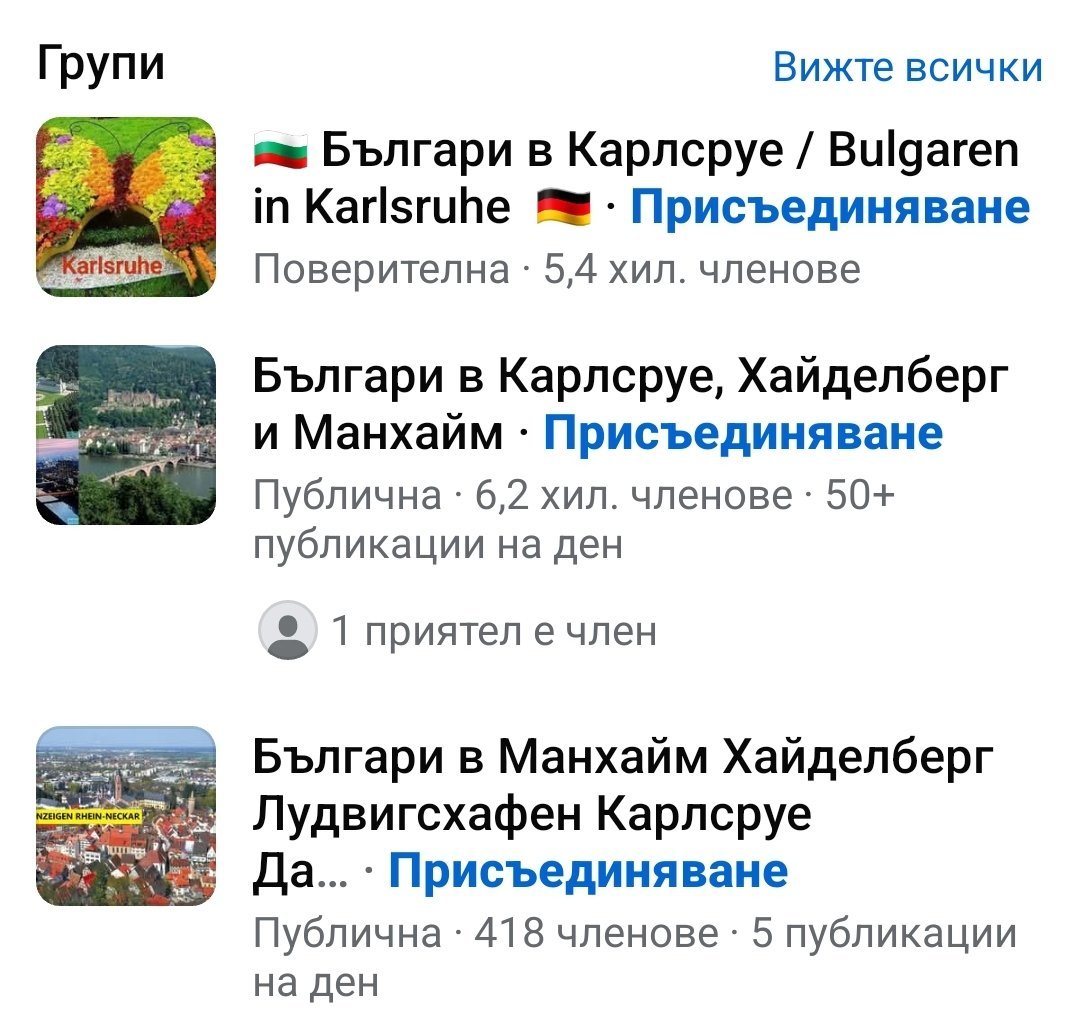Open the butterfly Karlsruhe group thumbnail
The width and height of the screenshot is (1080, 1021).
click(126, 207)
